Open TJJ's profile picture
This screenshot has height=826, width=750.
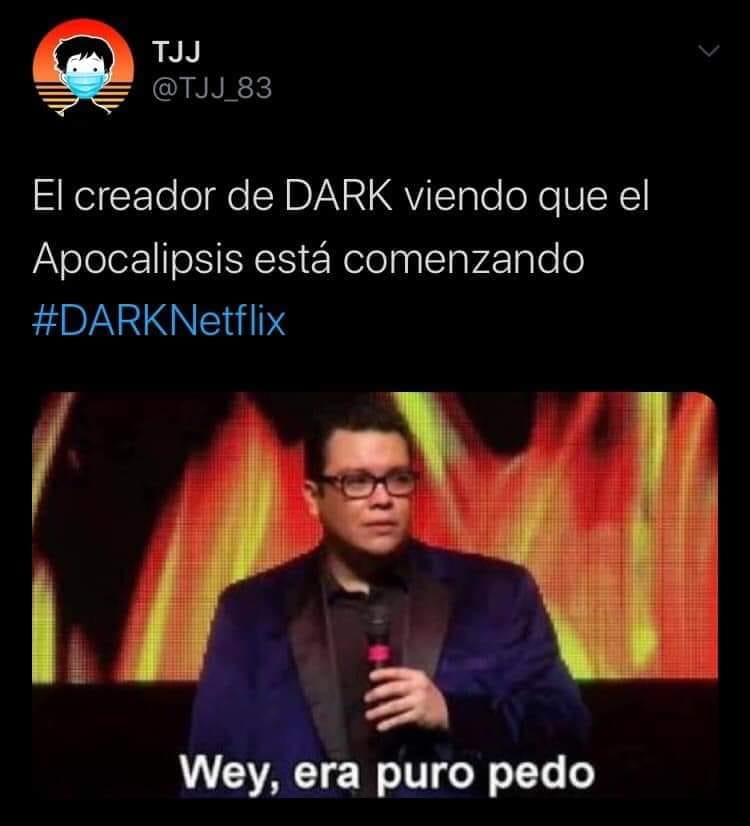[x=83, y=67]
